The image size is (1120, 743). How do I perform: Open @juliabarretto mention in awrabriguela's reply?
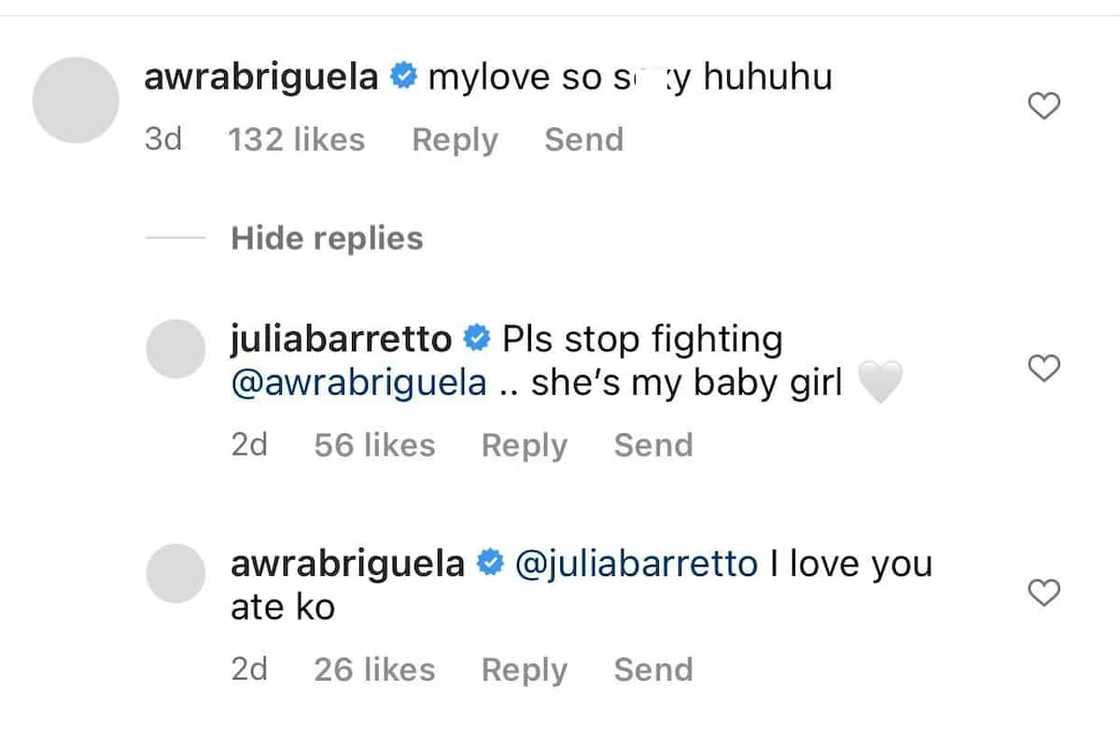636,564
